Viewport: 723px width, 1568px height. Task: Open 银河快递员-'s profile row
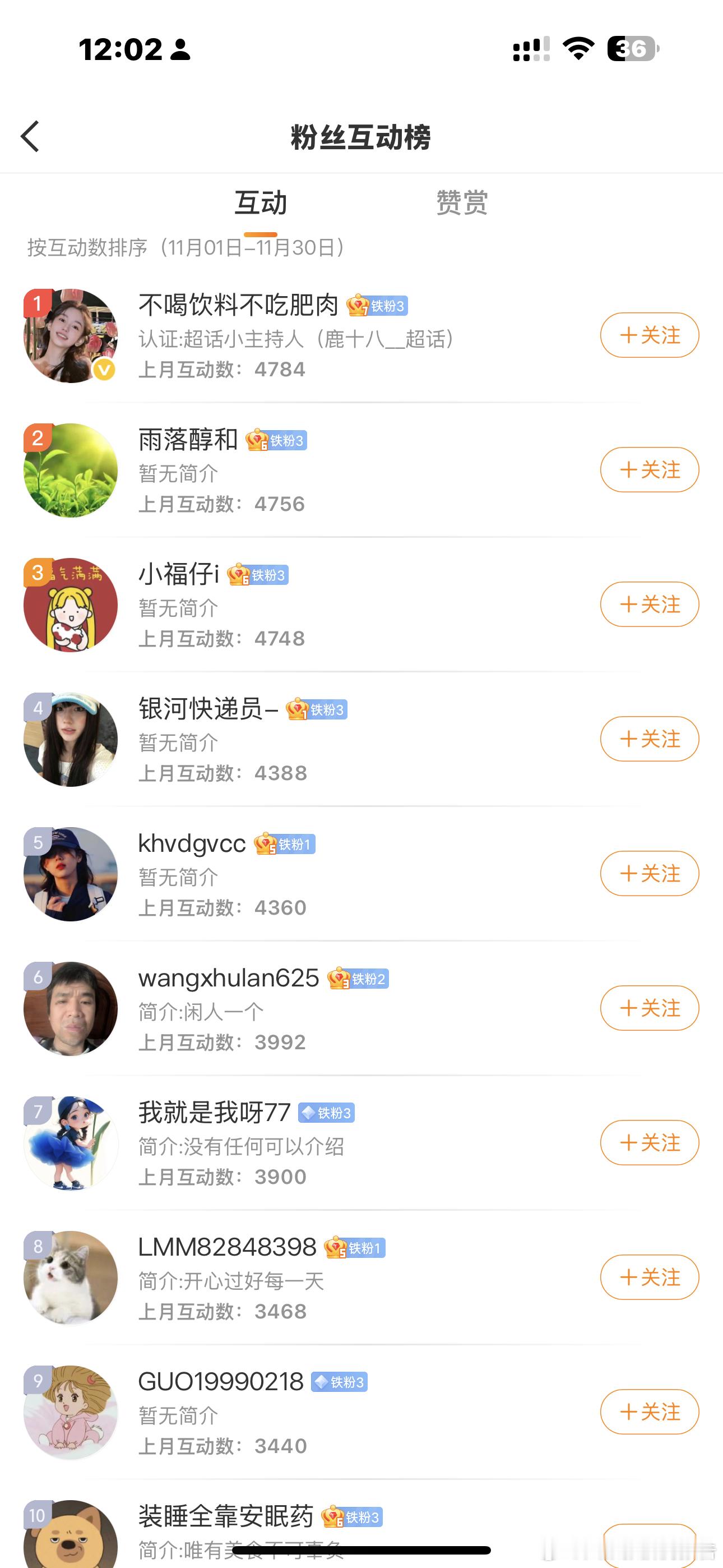coord(207,708)
